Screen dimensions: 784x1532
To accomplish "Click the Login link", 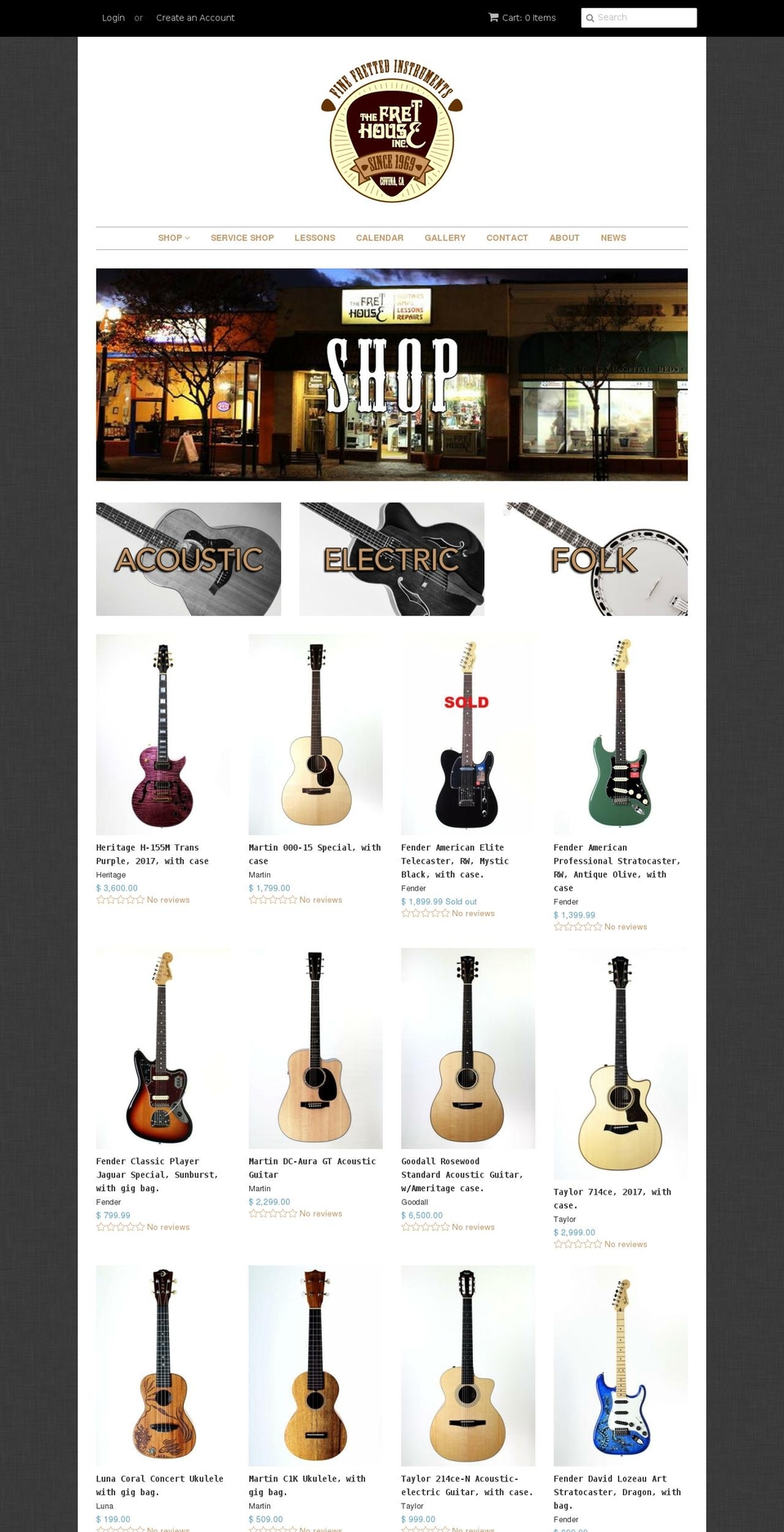I will click(113, 17).
